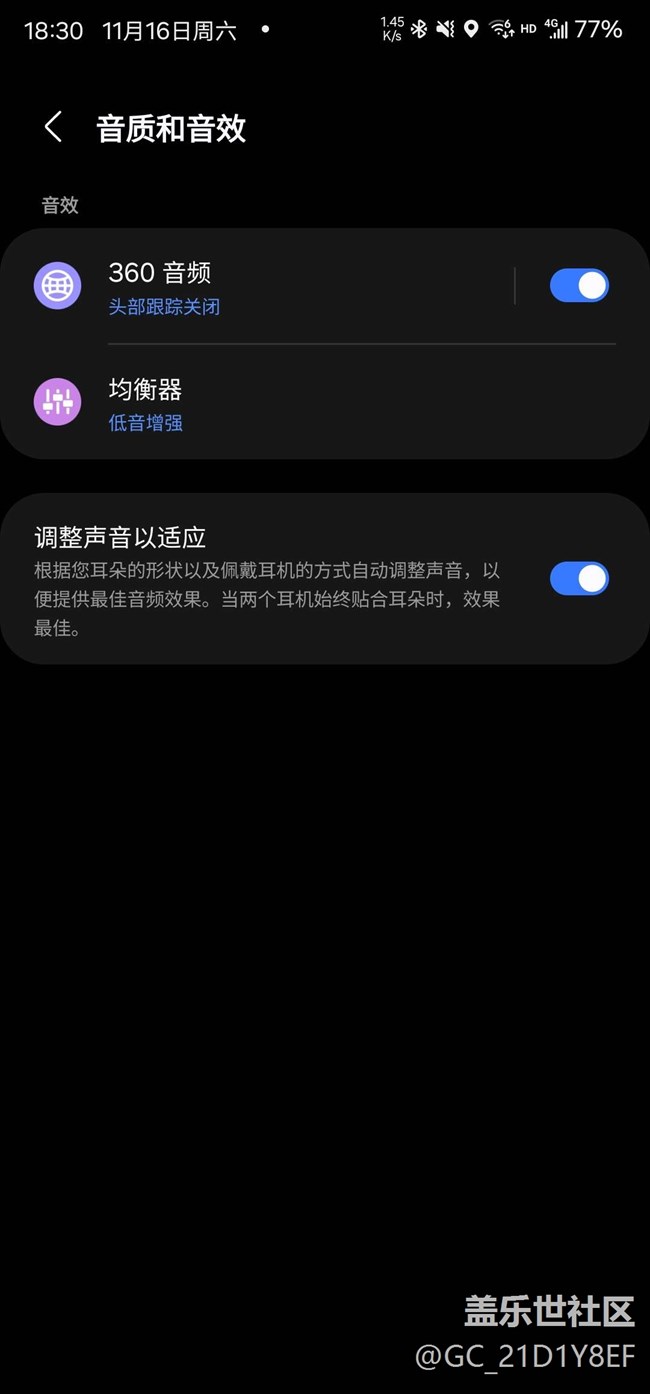Go back from 音质和音效 page
This screenshot has width=650, height=1394.
(x=54, y=128)
